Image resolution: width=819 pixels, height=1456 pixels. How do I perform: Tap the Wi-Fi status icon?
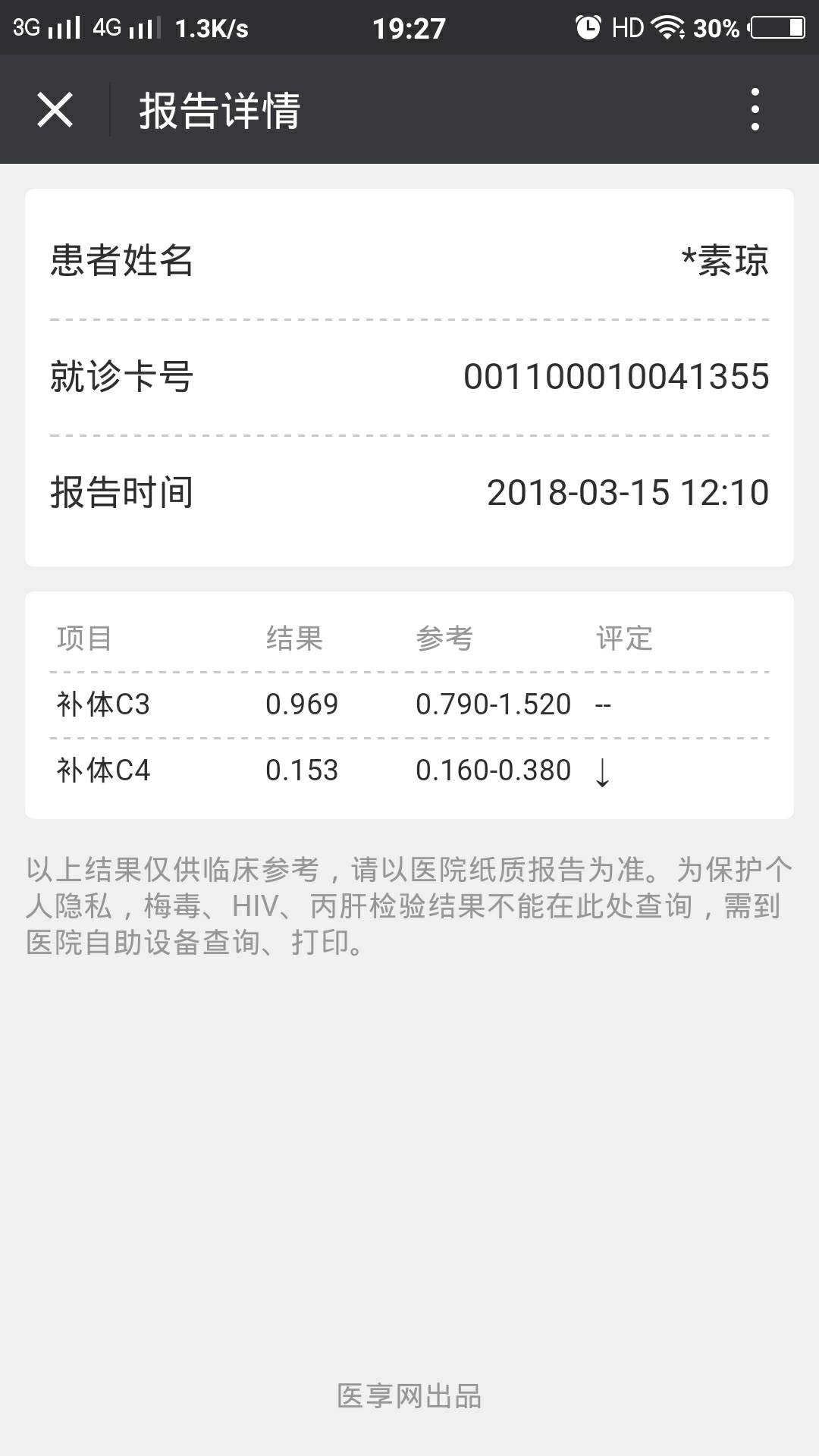(667, 25)
